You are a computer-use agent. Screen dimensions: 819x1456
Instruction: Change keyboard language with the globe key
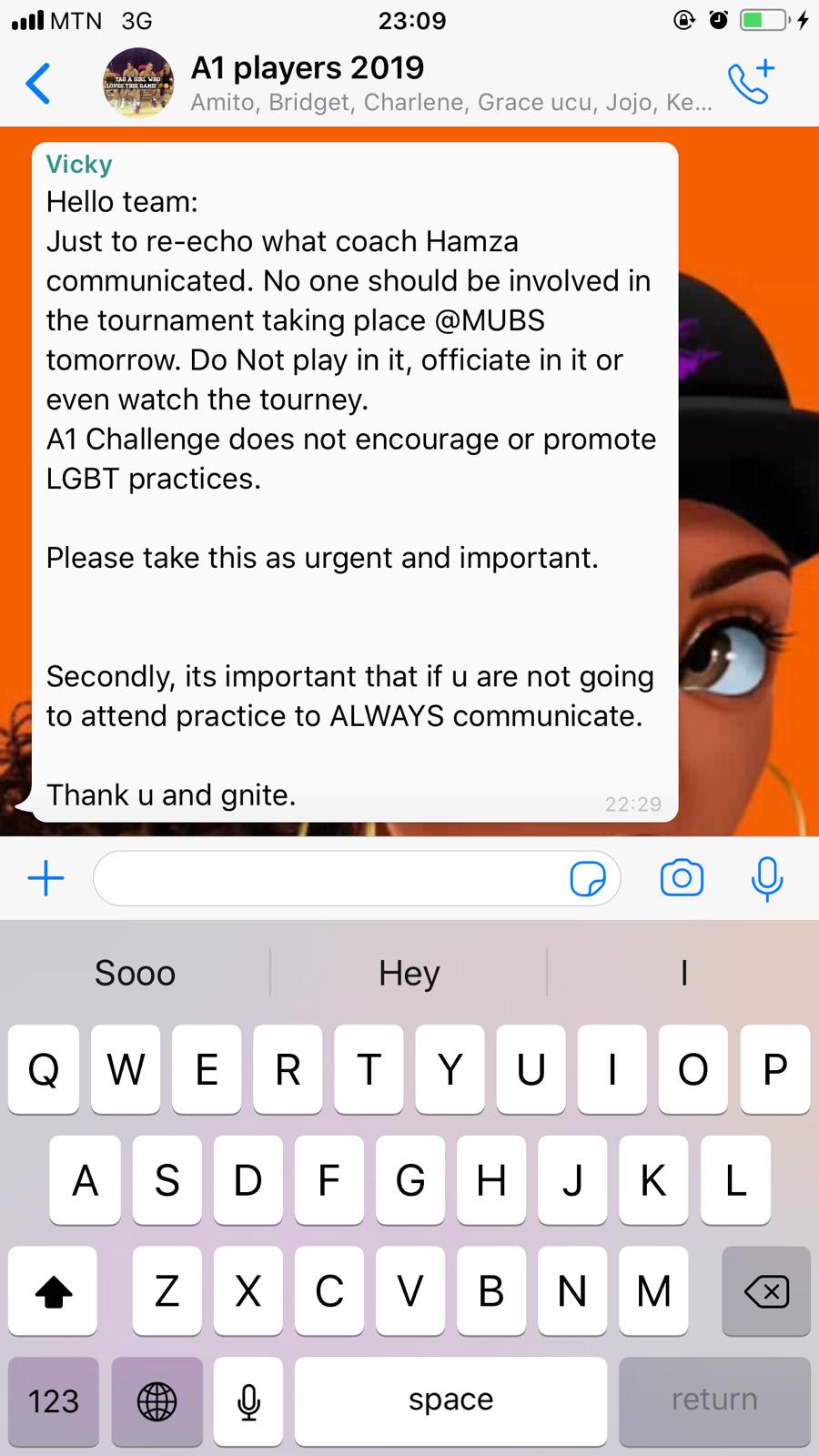tap(157, 1400)
